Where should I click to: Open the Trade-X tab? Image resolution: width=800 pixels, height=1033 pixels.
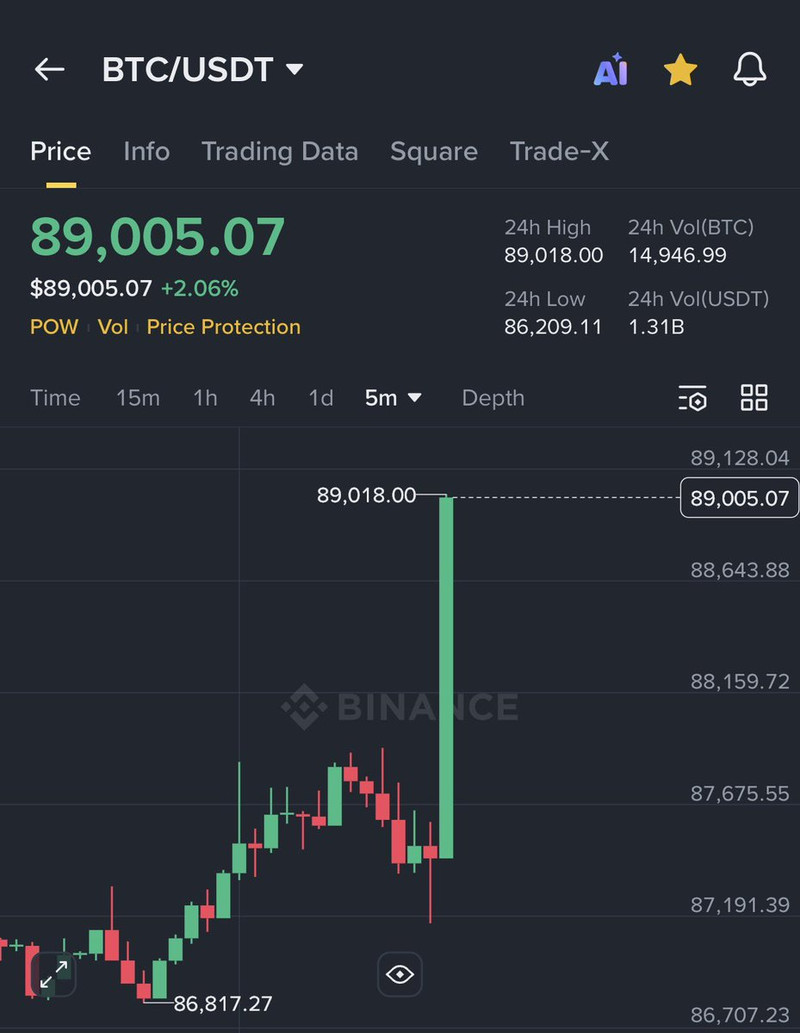pyautogui.click(x=559, y=152)
